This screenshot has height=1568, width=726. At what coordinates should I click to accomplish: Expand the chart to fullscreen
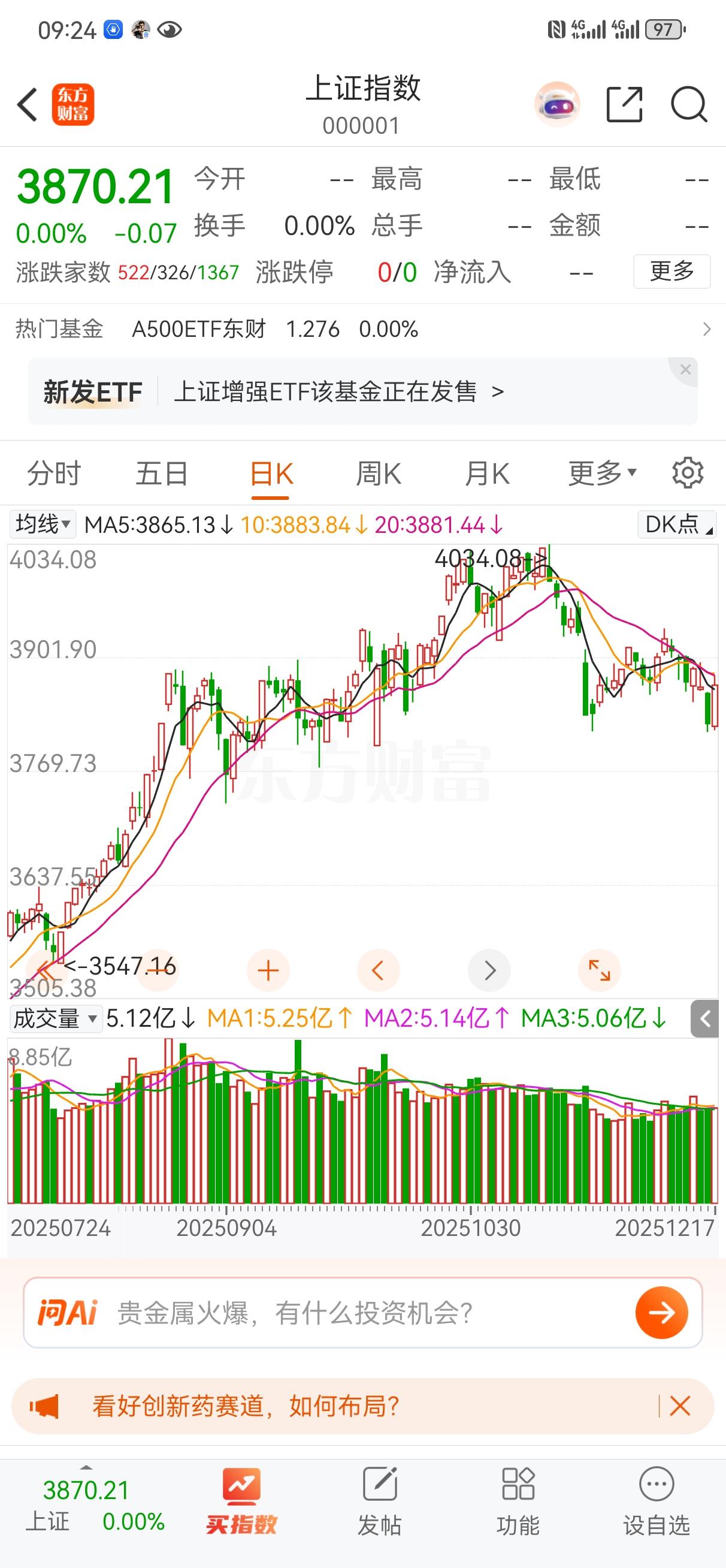[600, 970]
